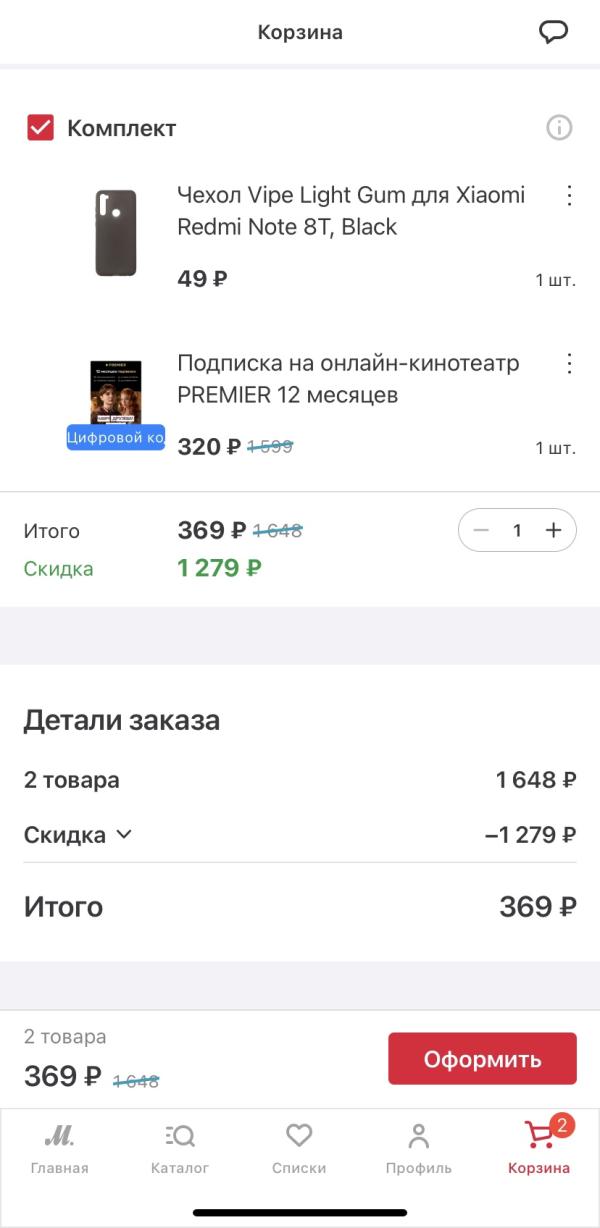The image size is (600, 1228).
Task: Tap Оформить to checkout
Action: (482, 1059)
